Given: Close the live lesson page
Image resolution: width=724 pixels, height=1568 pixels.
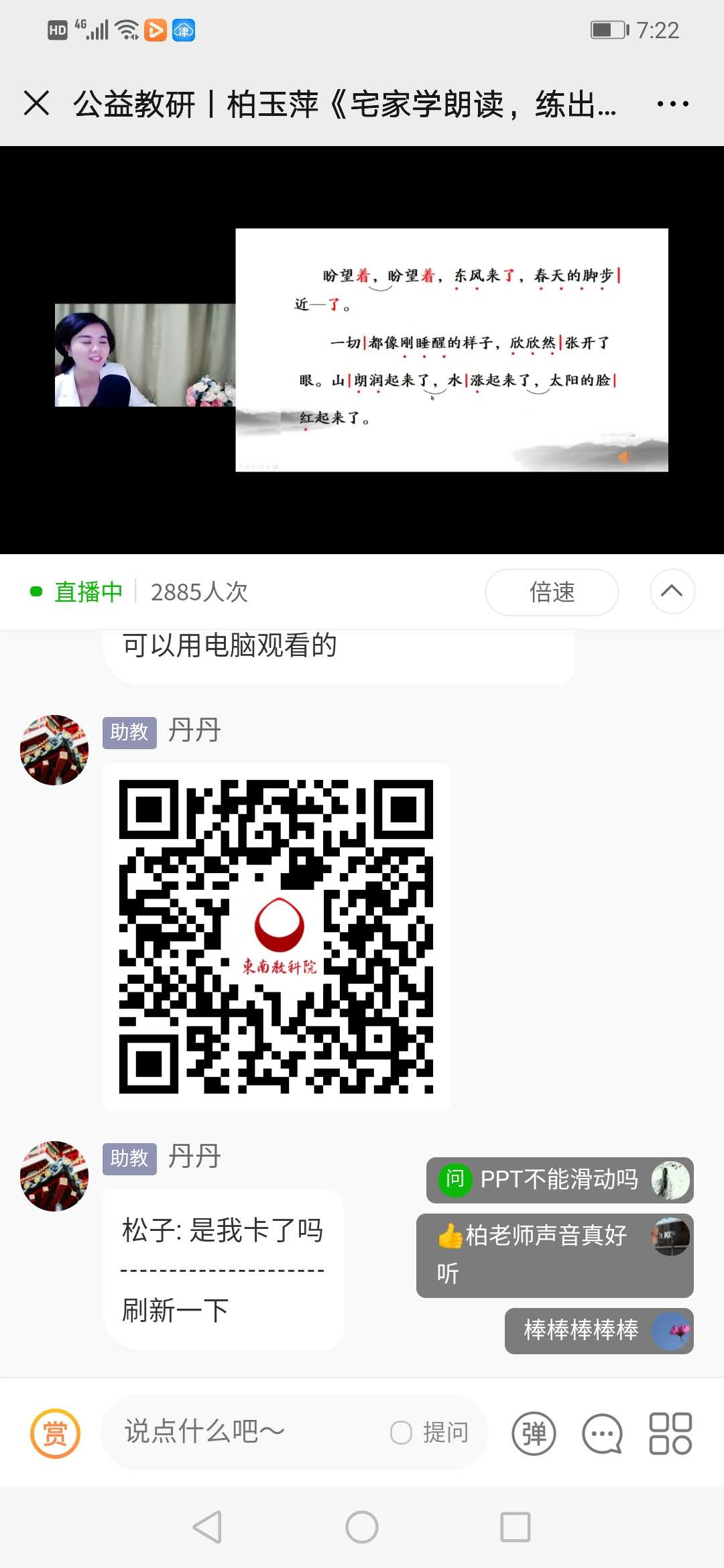Looking at the screenshot, I should (36, 103).
